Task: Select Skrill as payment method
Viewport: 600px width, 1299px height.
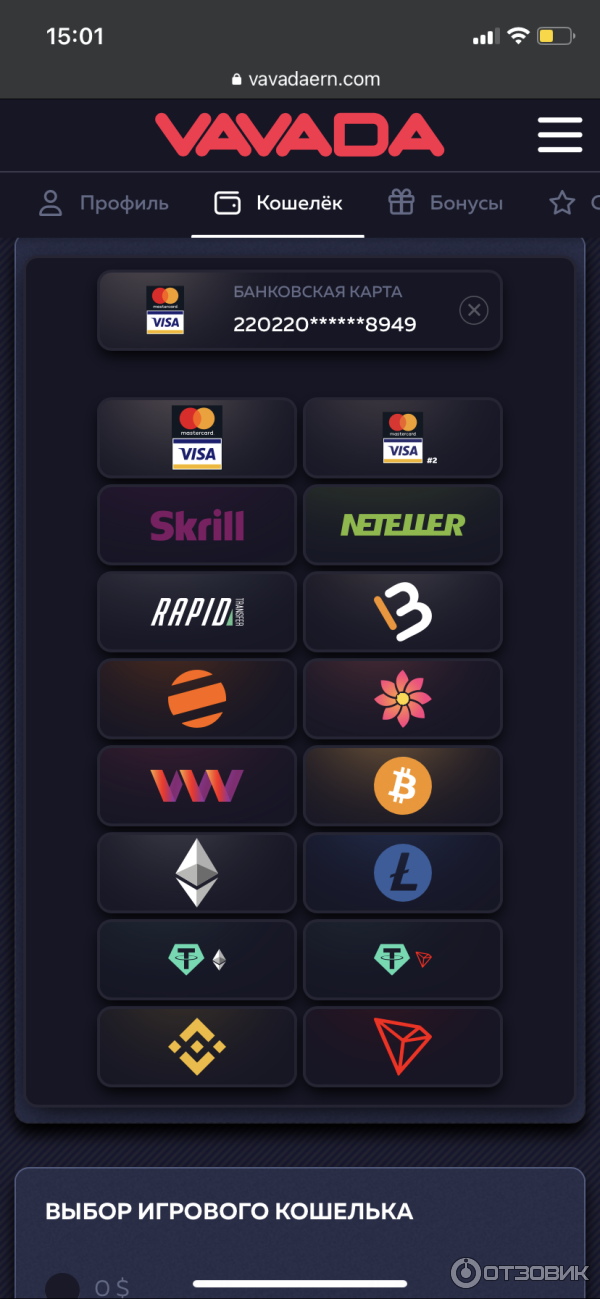Action: pos(197,525)
